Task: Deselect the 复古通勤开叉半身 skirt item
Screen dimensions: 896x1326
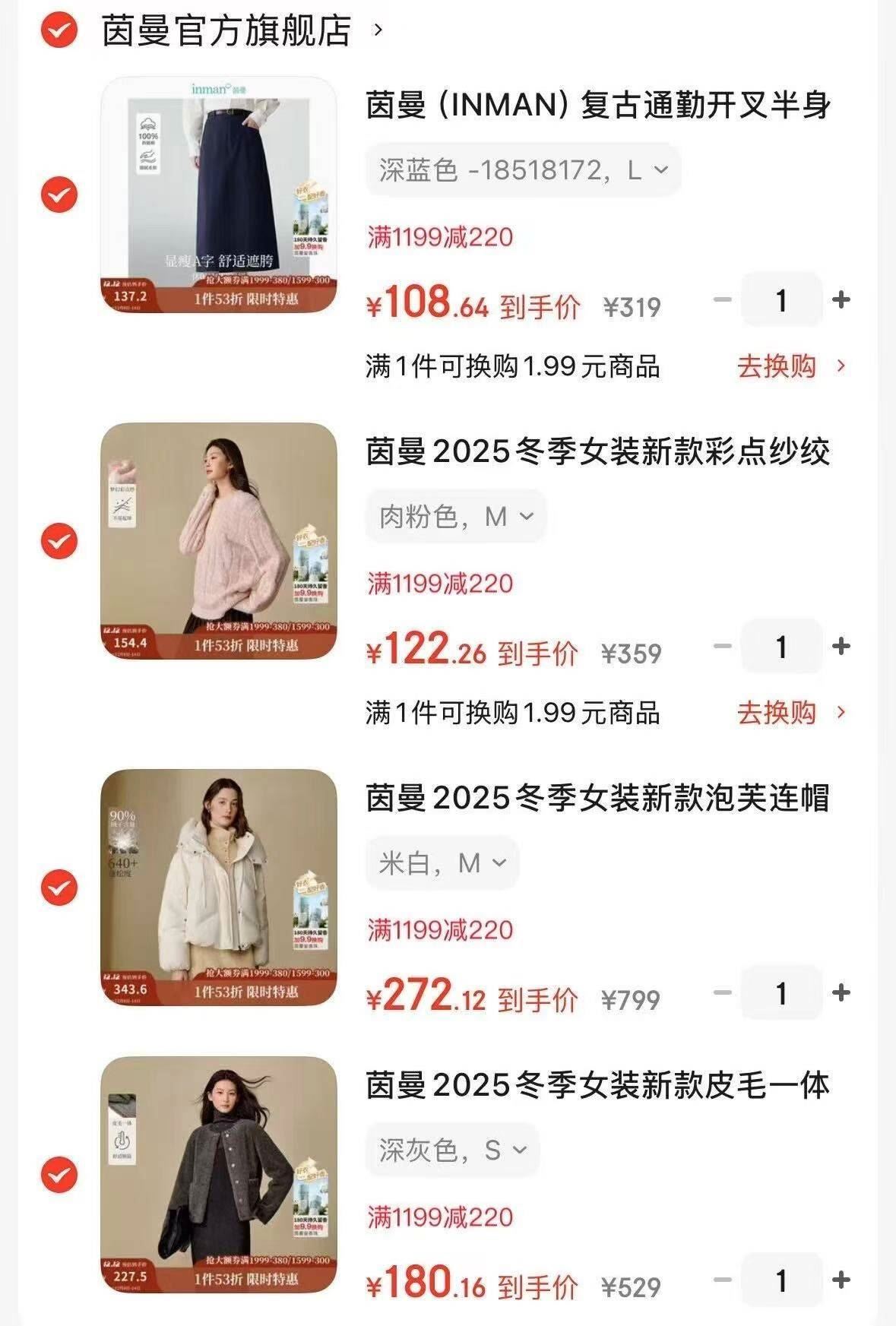Action: pos(59,195)
